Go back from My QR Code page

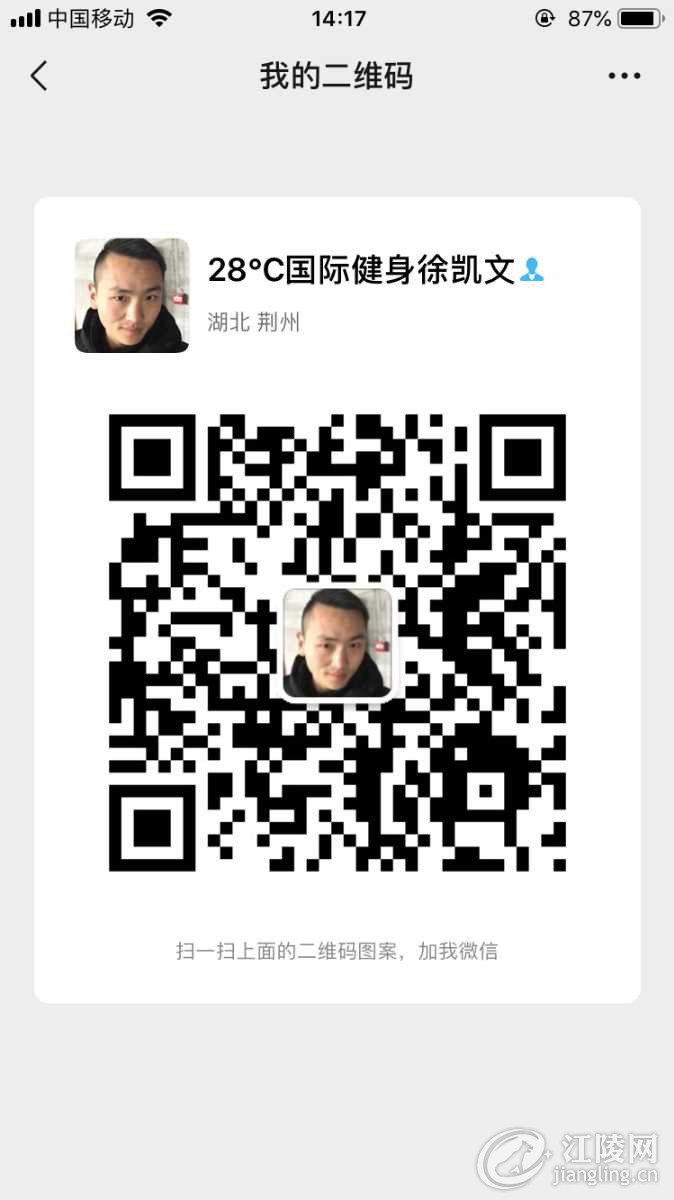[39, 76]
